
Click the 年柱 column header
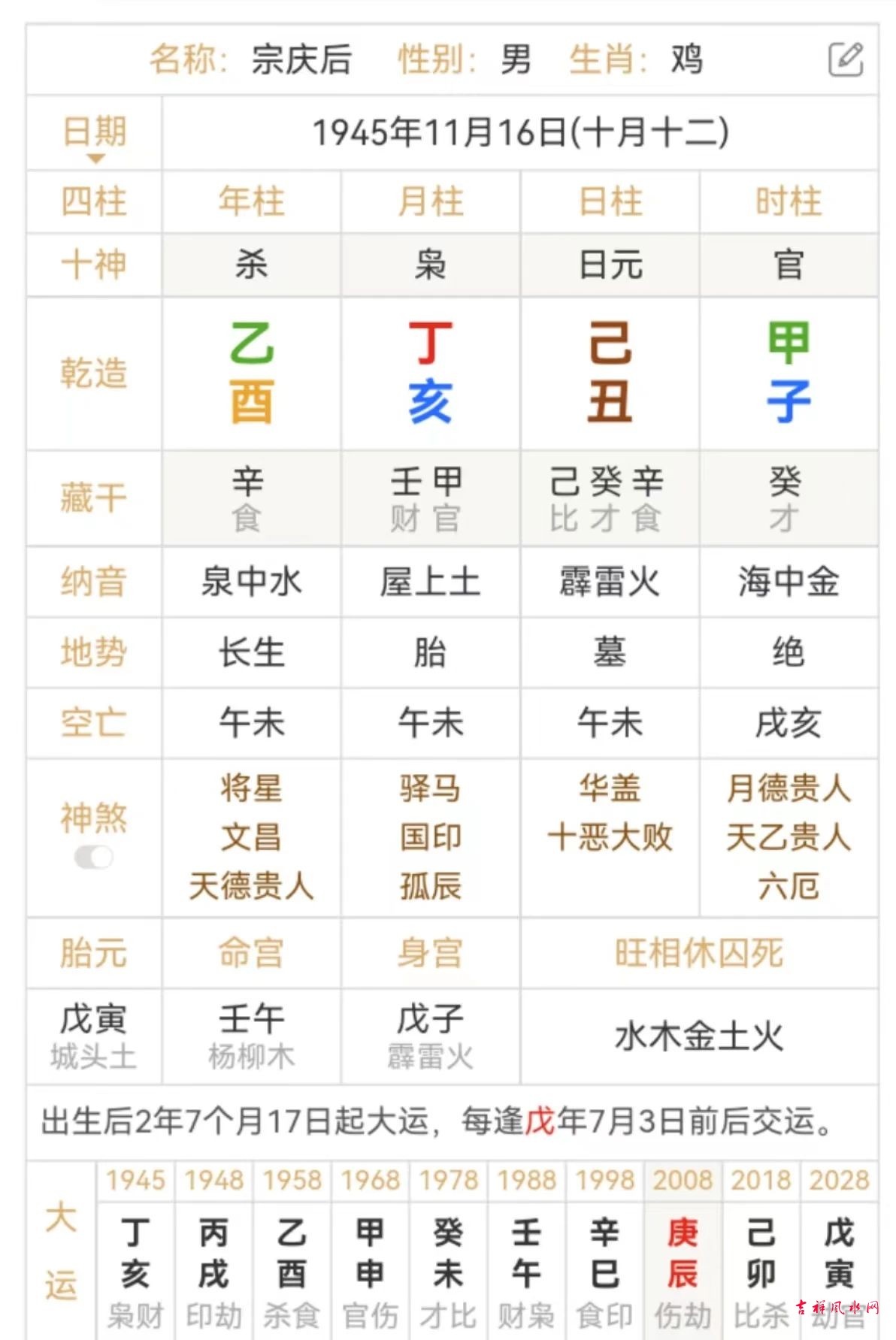tap(251, 200)
